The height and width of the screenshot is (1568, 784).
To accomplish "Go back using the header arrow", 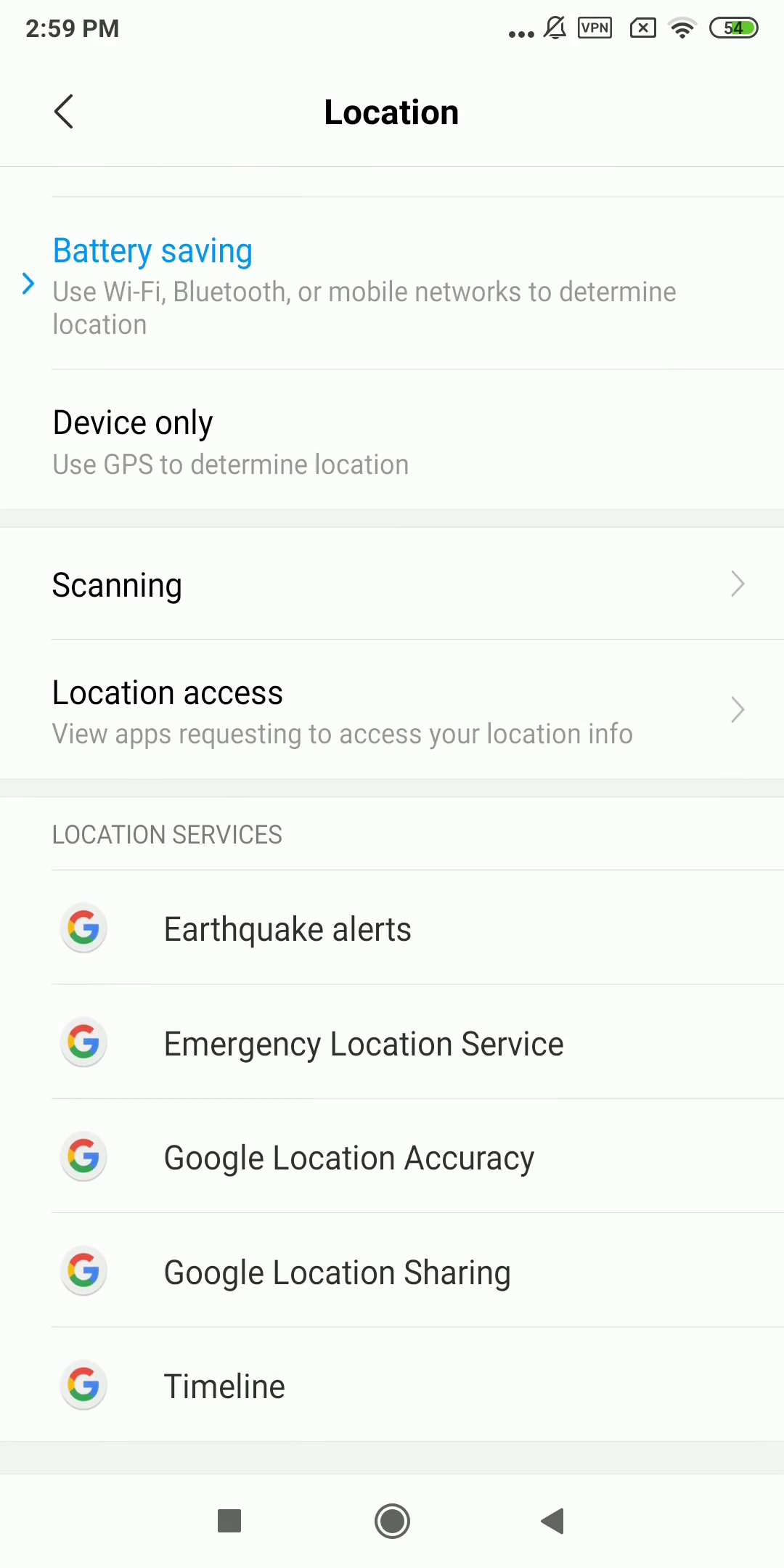I will click(x=64, y=112).
